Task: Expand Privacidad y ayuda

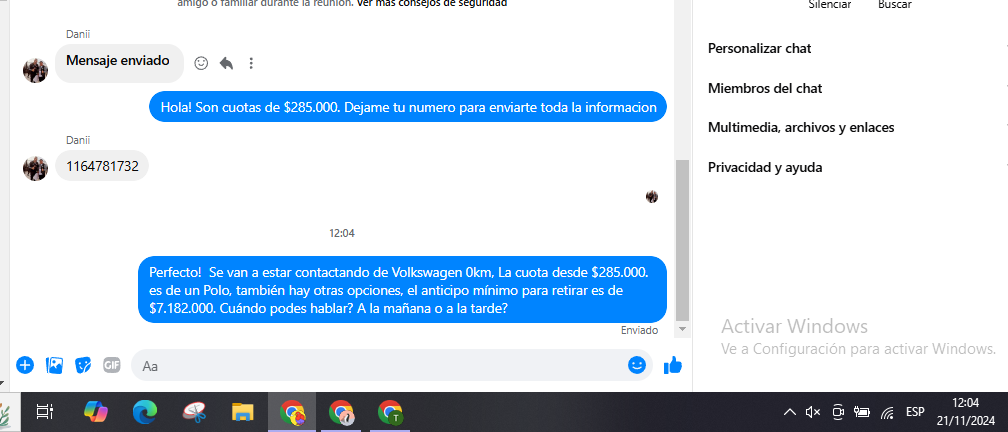Action: click(x=765, y=167)
